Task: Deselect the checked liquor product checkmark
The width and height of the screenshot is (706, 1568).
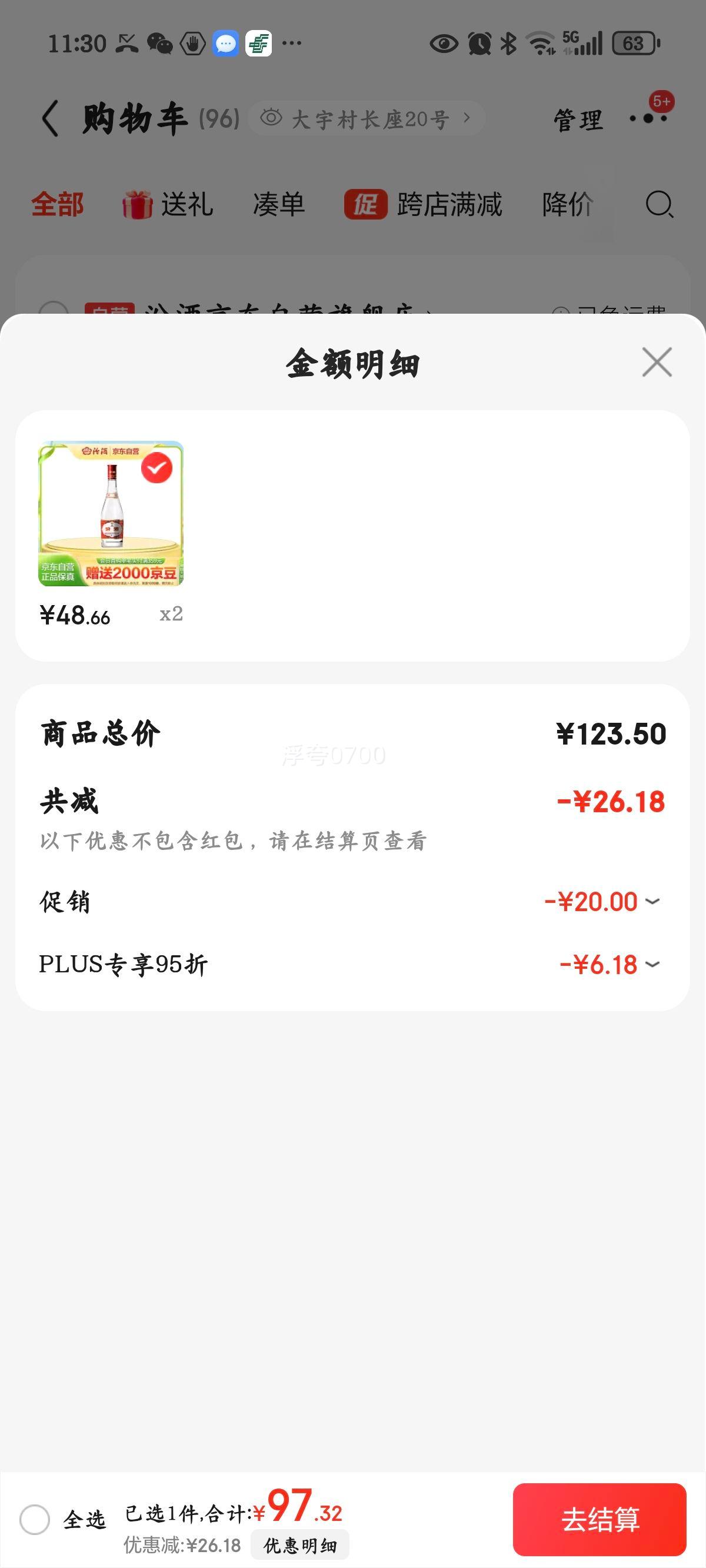Action: point(158,469)
